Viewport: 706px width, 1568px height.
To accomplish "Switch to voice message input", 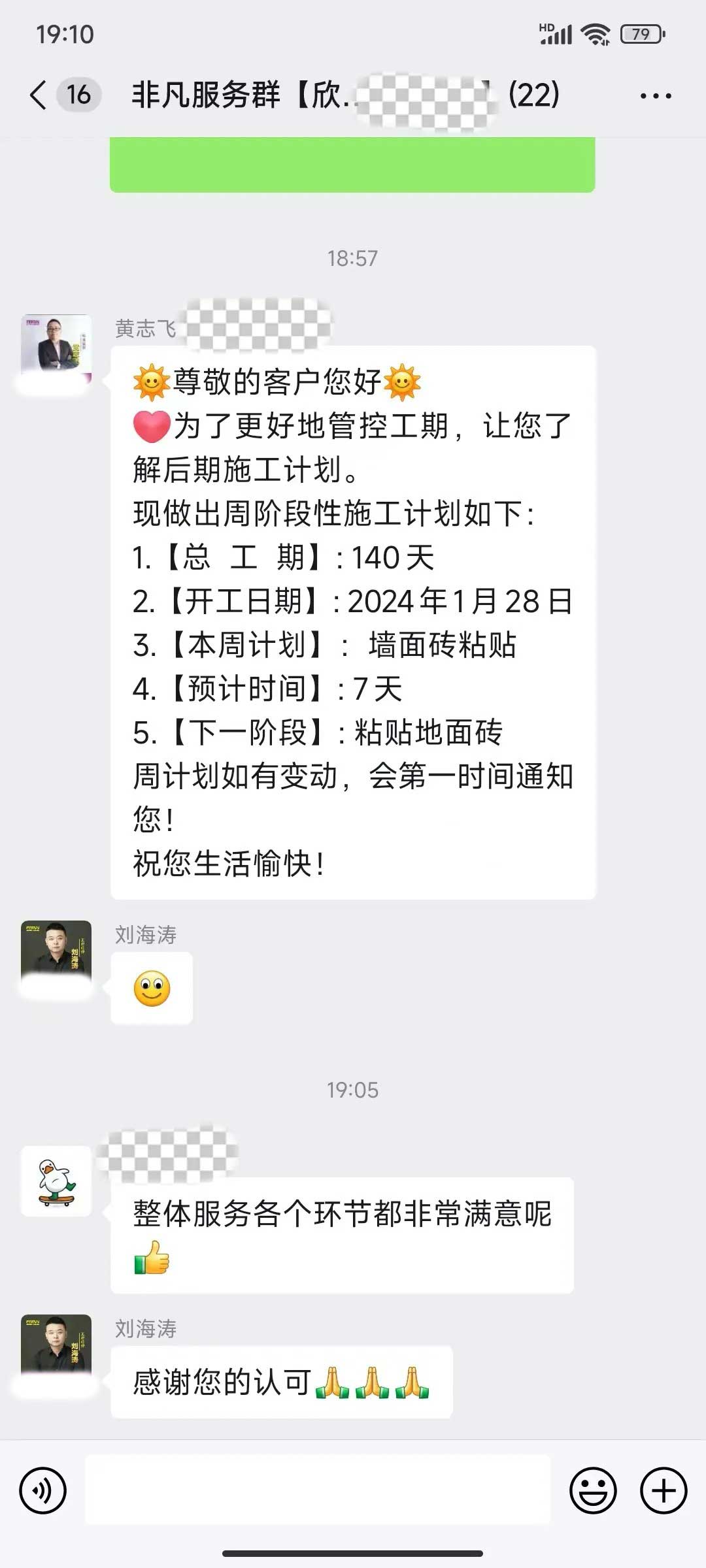I will point(43,1491).
